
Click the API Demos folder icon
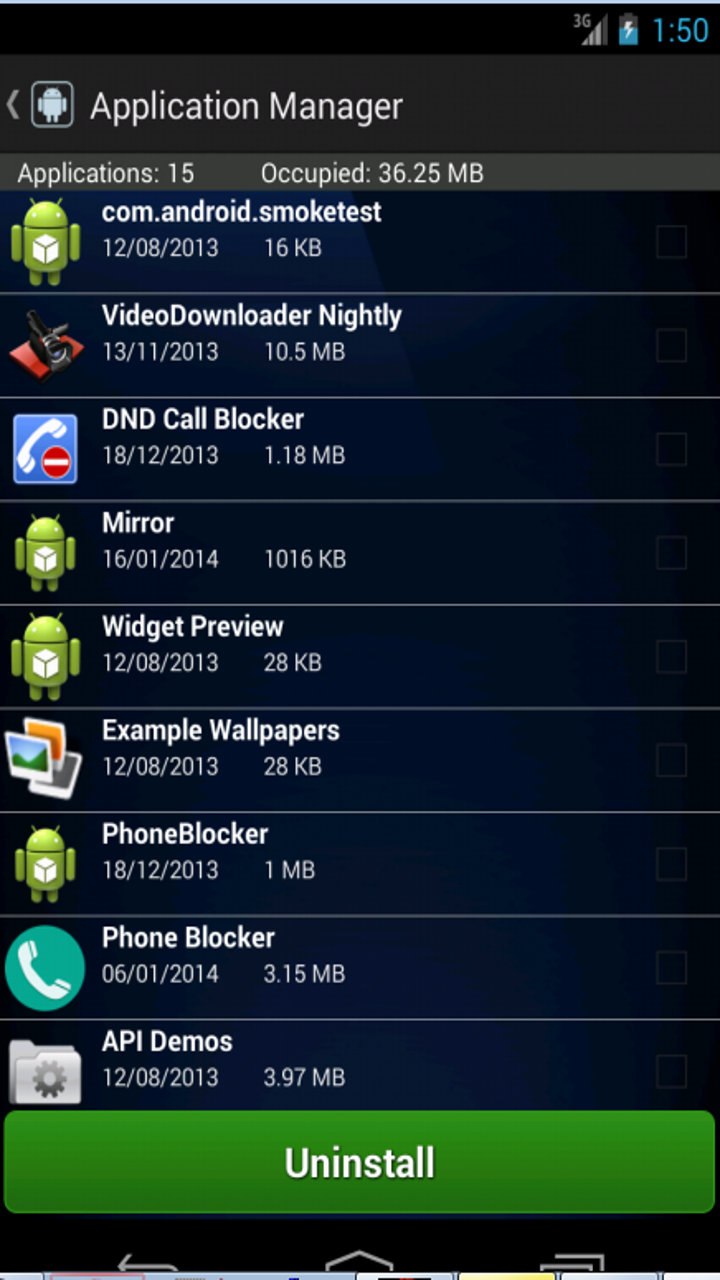pyautogui.click(x=45, y=1069)
